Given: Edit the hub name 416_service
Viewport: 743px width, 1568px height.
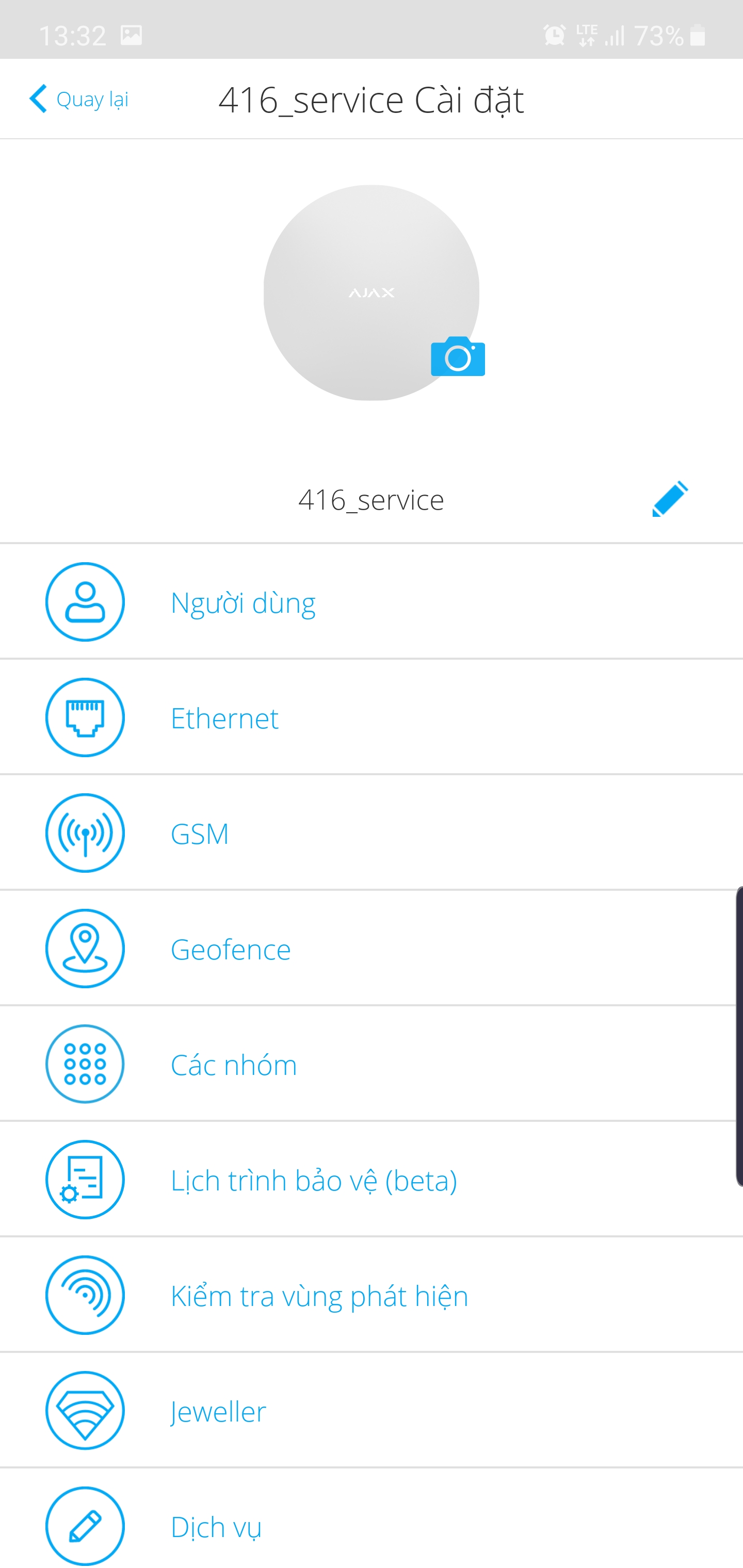Looking at the screenshot, I should pyautogui.click(x=670, y=499).
